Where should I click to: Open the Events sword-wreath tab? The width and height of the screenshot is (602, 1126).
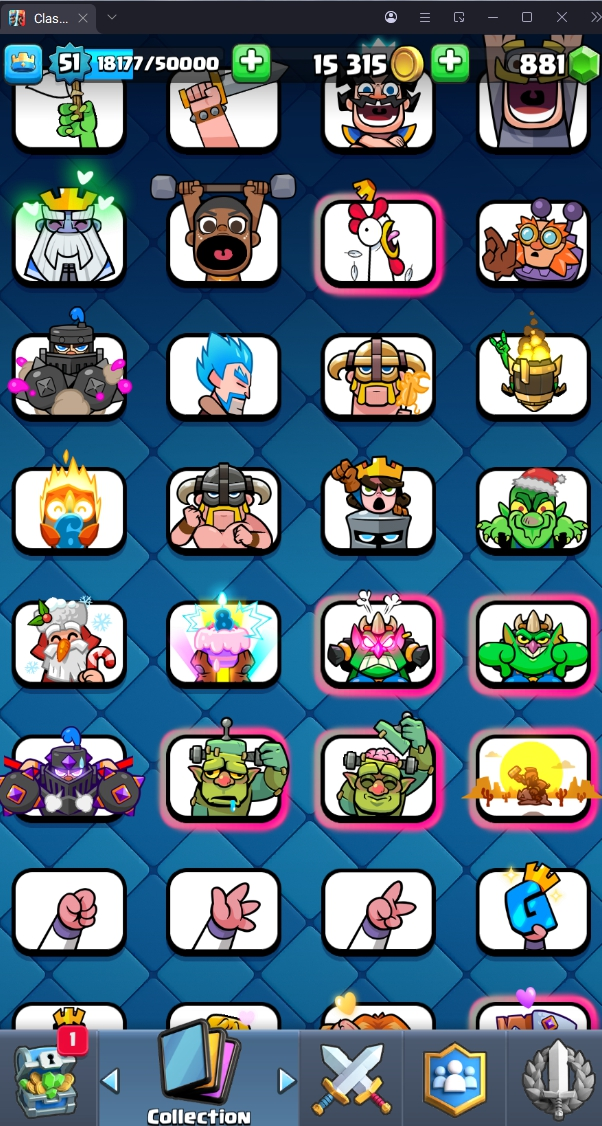553,1076
